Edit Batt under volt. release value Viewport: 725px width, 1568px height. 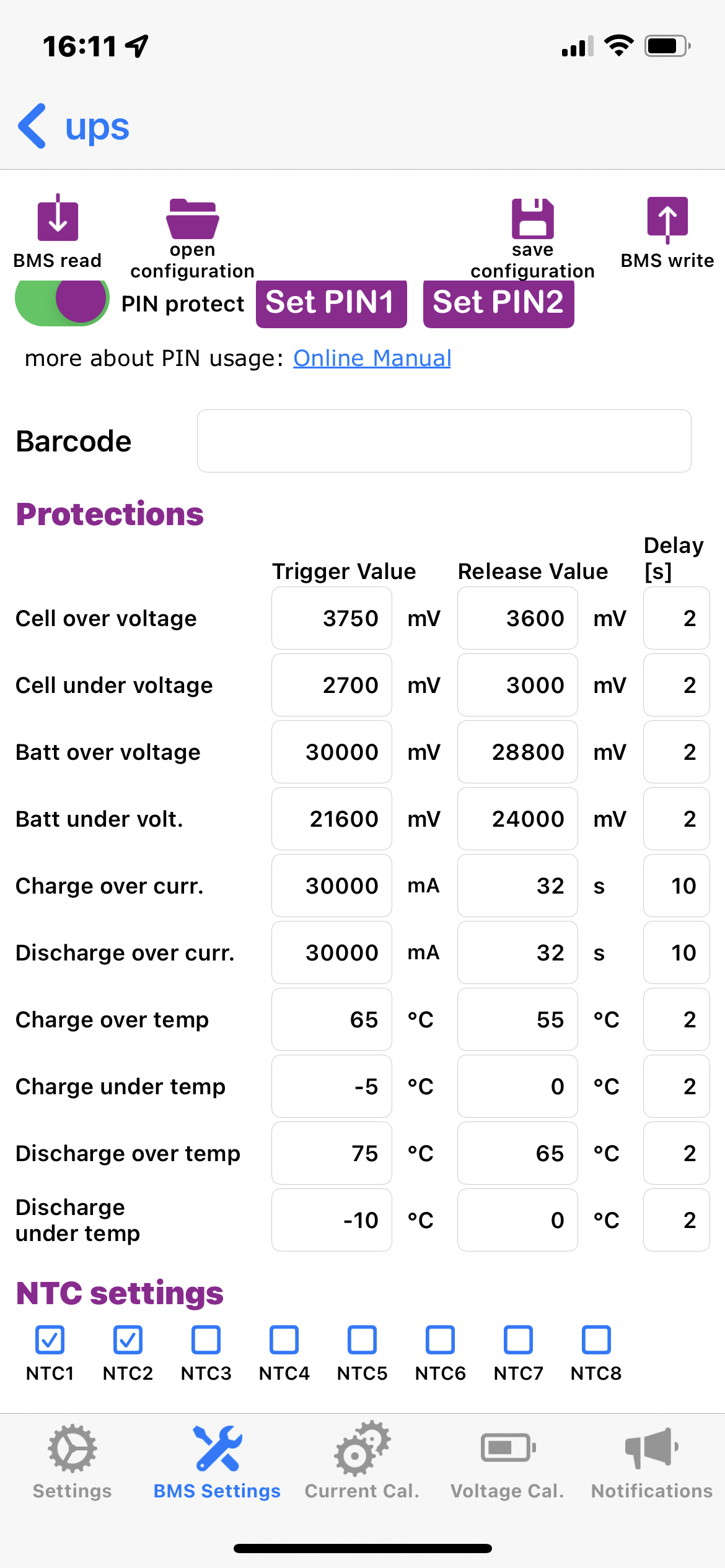pos(517,819)
